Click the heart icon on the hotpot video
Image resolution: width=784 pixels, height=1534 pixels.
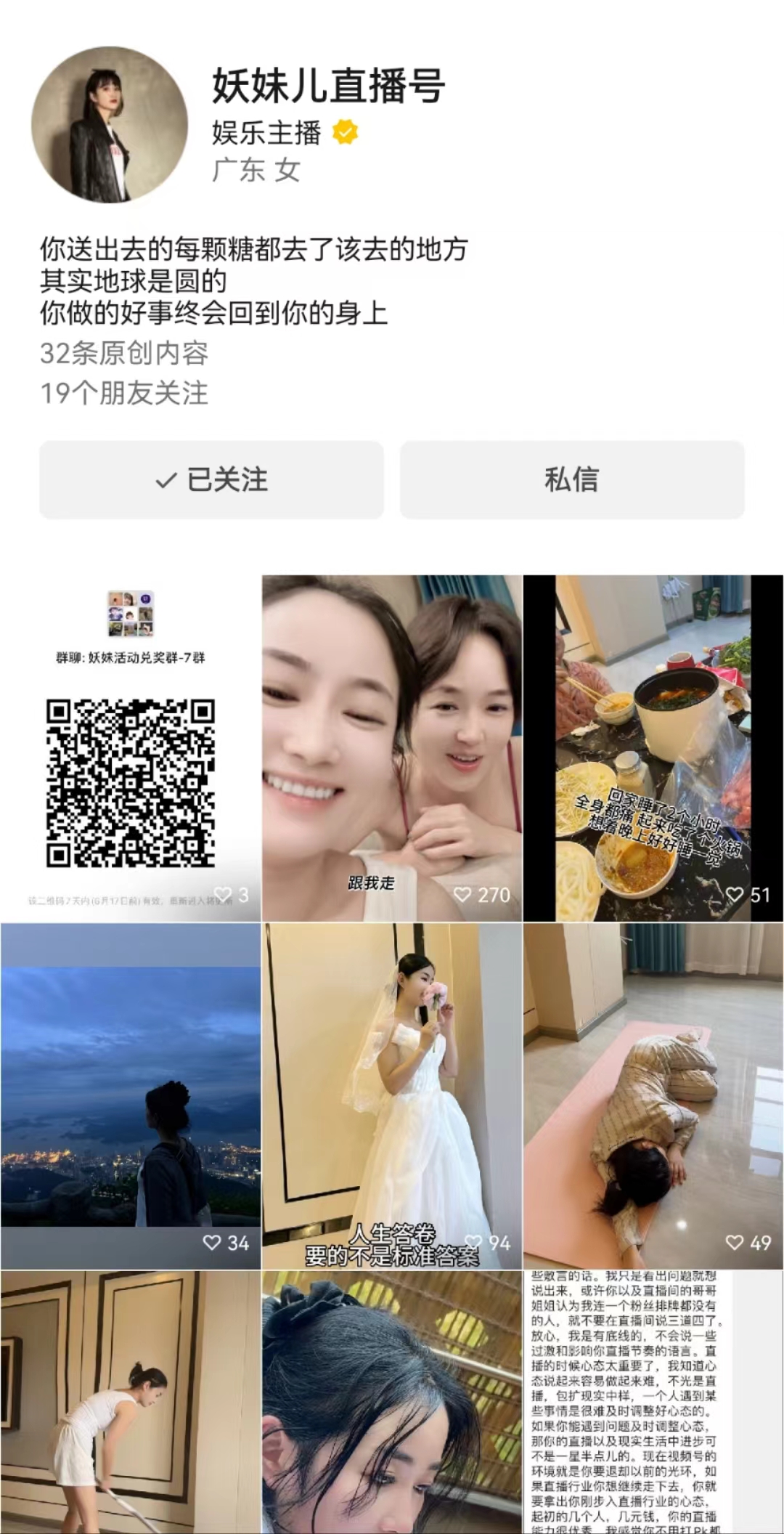pyautogui.click(x=734, y=895)
